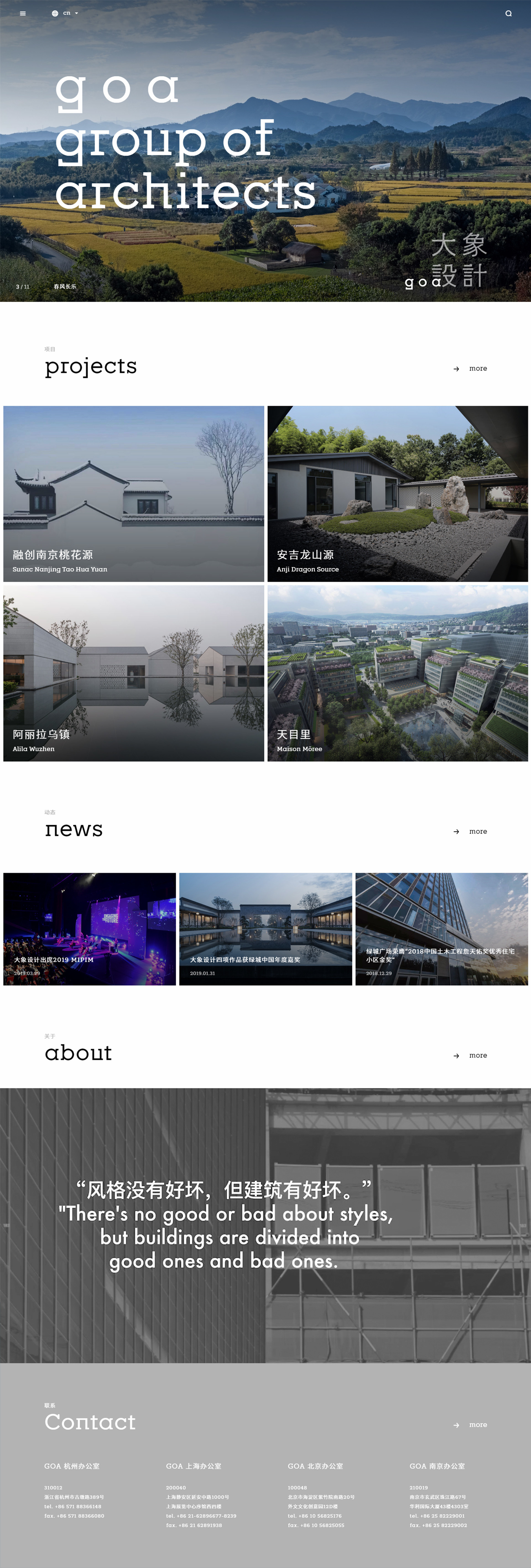Open the search icon

[x=509, y=13]
